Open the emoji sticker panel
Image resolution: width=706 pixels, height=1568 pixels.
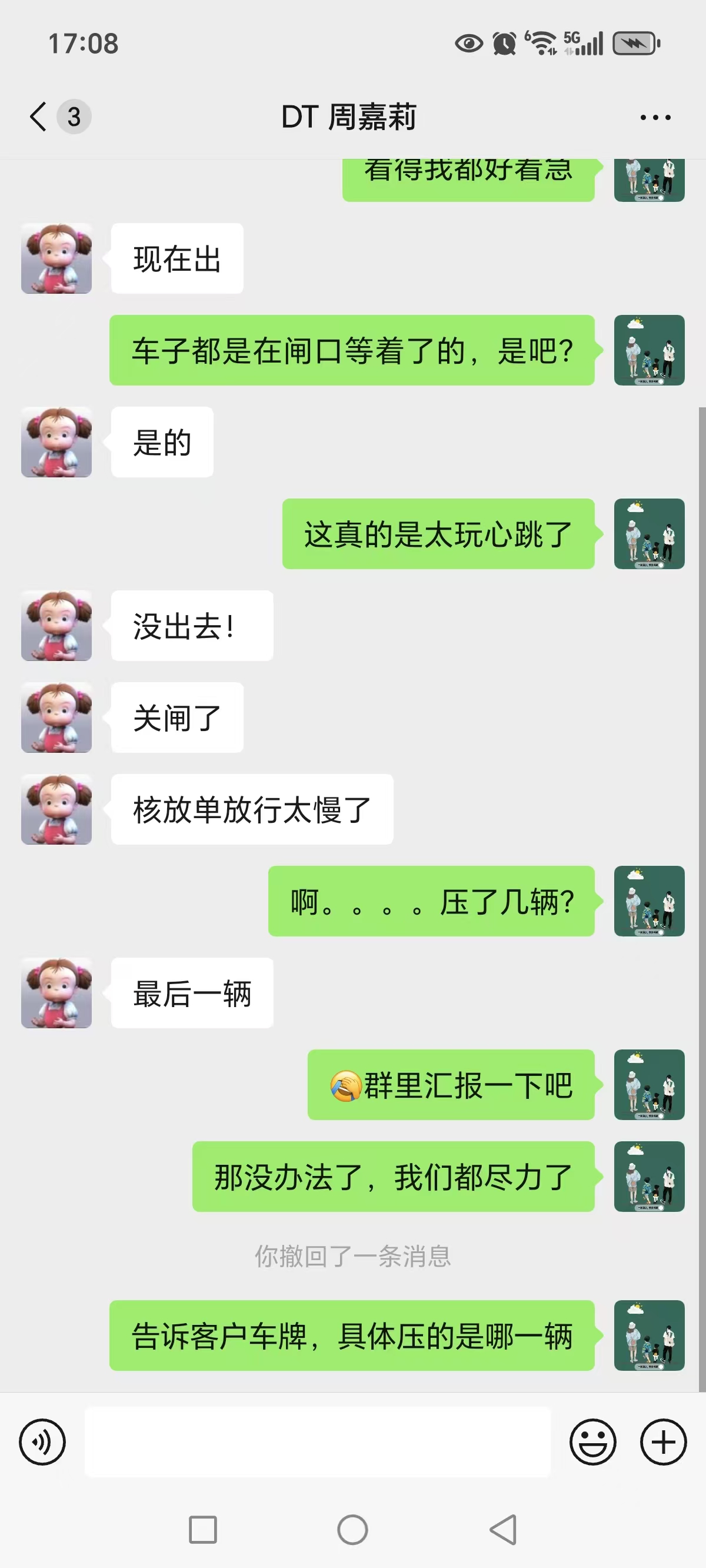pyautogui.click(x=593, y=1442)
